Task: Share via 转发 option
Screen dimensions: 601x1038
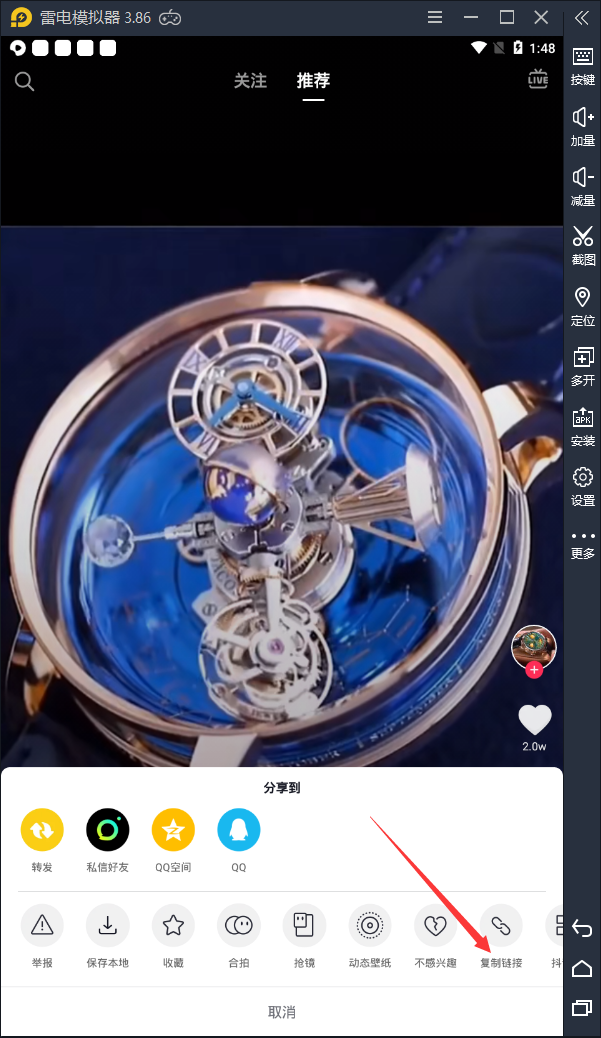Action: (x=42, y=829)
